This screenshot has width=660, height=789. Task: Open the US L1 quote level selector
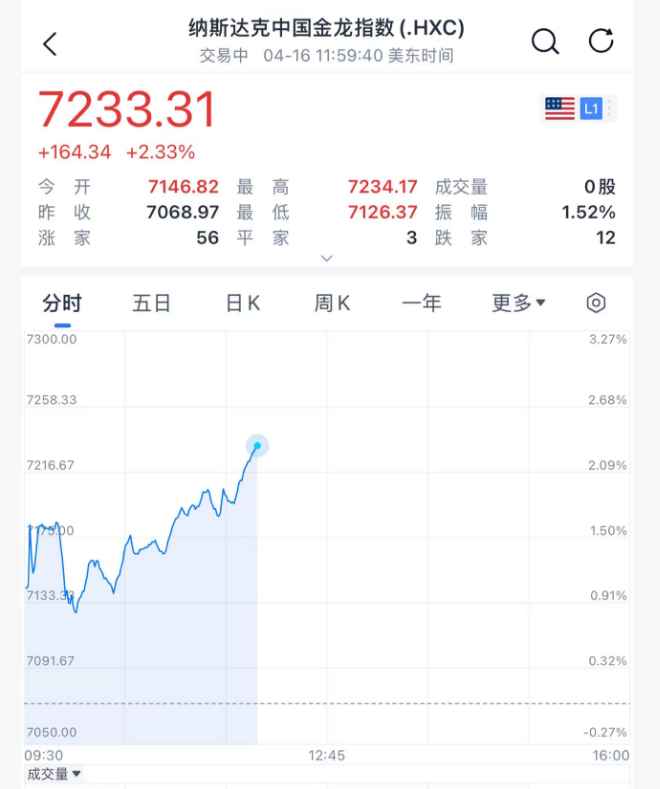click(579, 108)
